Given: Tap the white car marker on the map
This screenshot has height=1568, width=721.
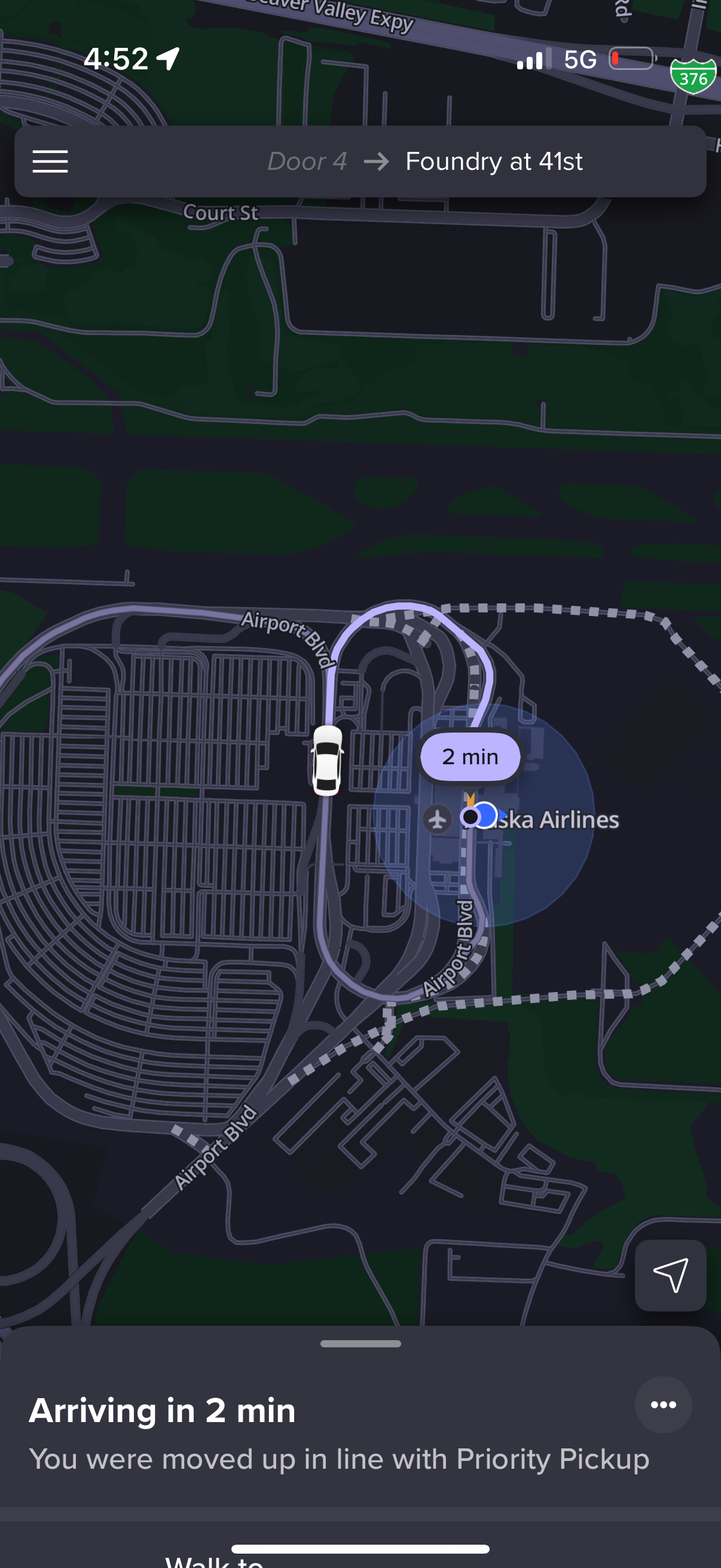Looking at the screenshot, I should point(327,762).
